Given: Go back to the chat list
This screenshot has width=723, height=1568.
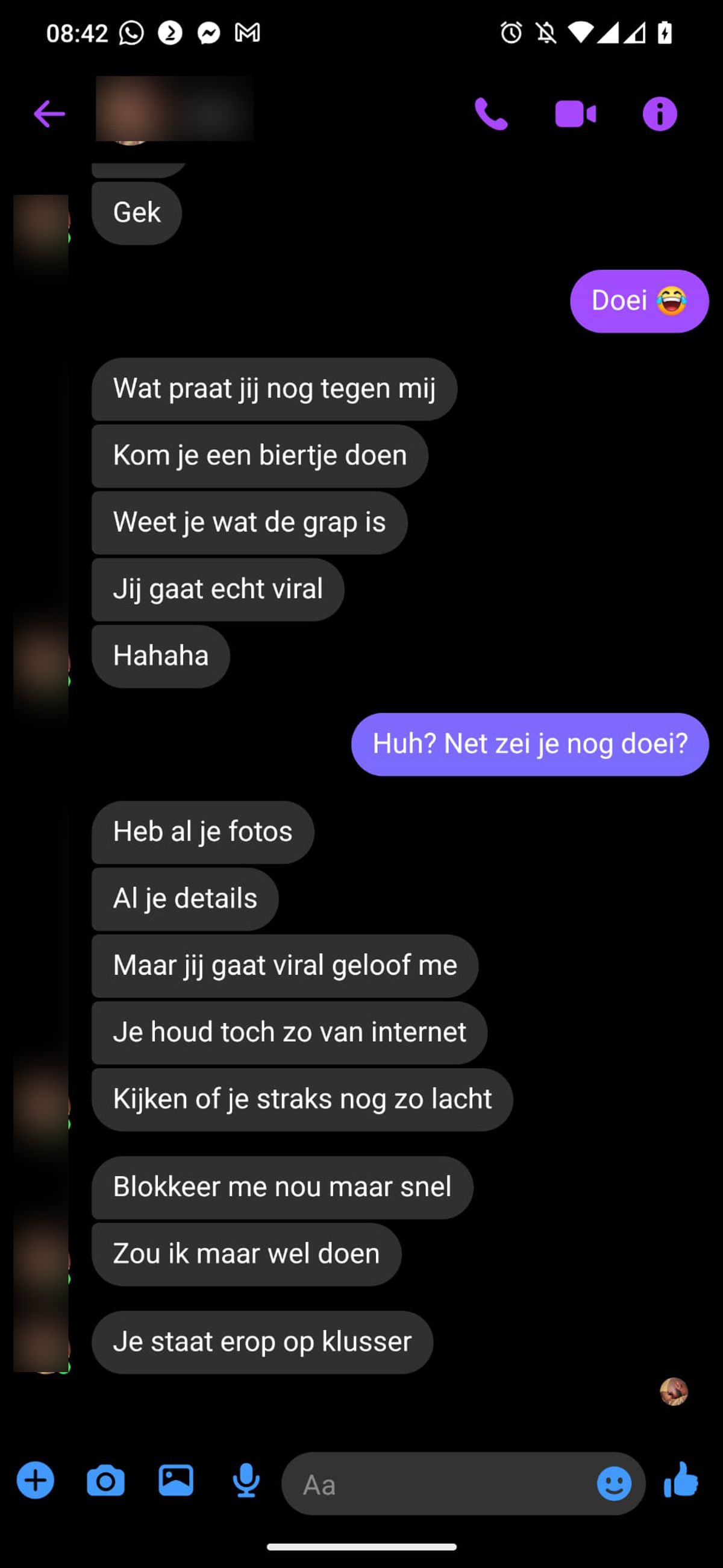Looking at the screenshot, I should (49, 114).
